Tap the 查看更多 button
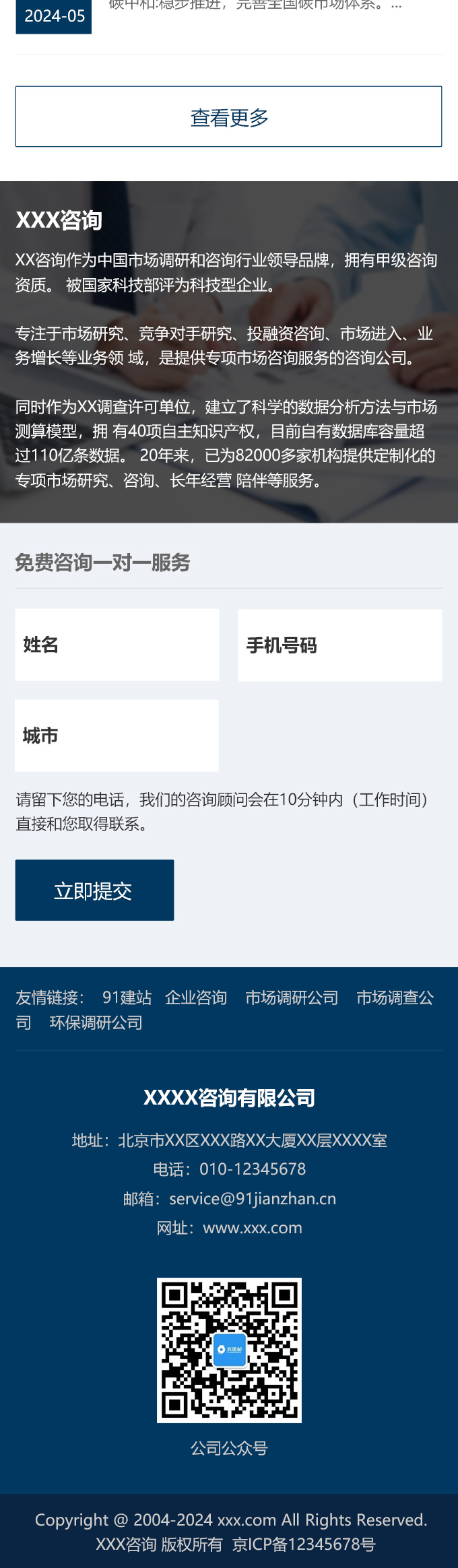The width and height of the screenshot is (458, 1568). click(x=229, y=117)
